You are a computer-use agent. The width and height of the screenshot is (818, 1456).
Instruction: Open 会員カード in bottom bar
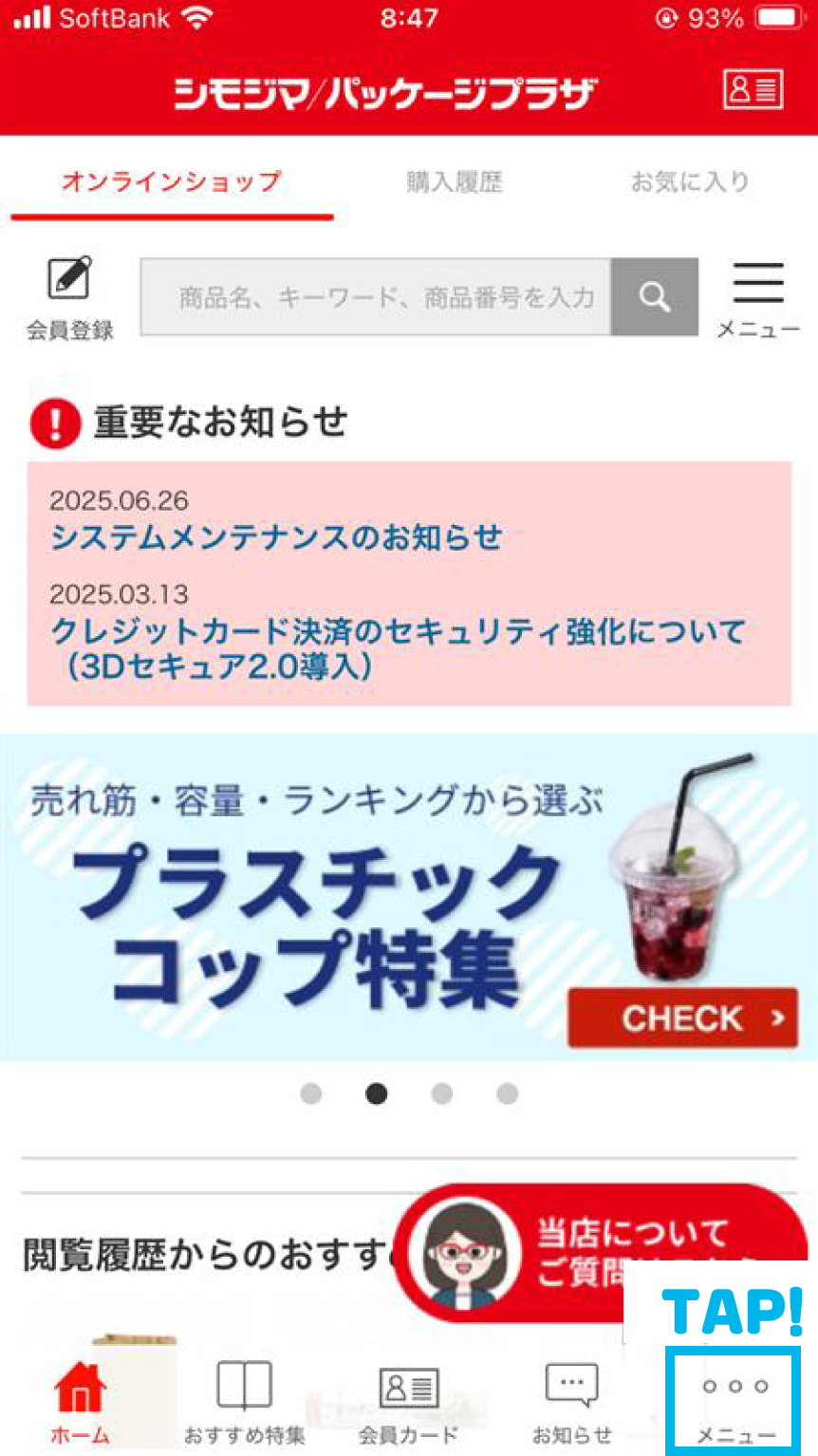coord(408,1401)
